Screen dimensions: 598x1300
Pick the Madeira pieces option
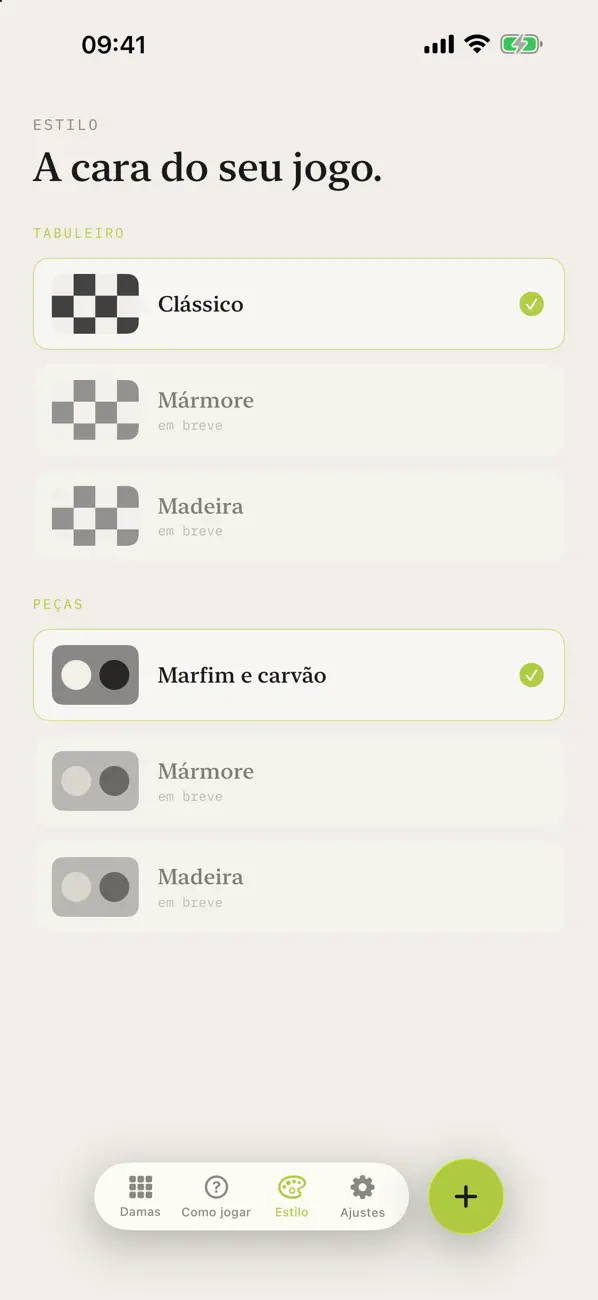[x=299, y=887]
